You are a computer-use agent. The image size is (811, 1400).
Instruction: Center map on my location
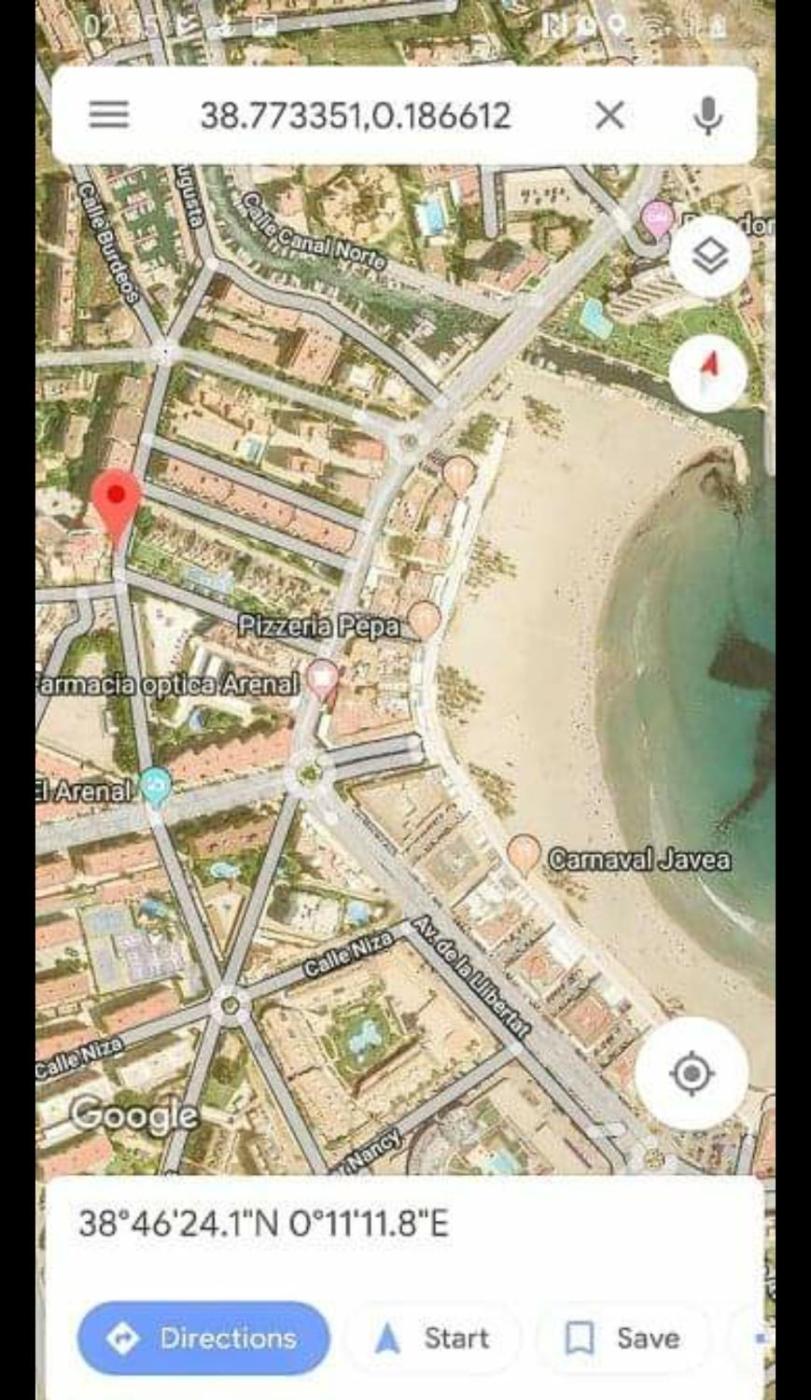pos(692,1074)
